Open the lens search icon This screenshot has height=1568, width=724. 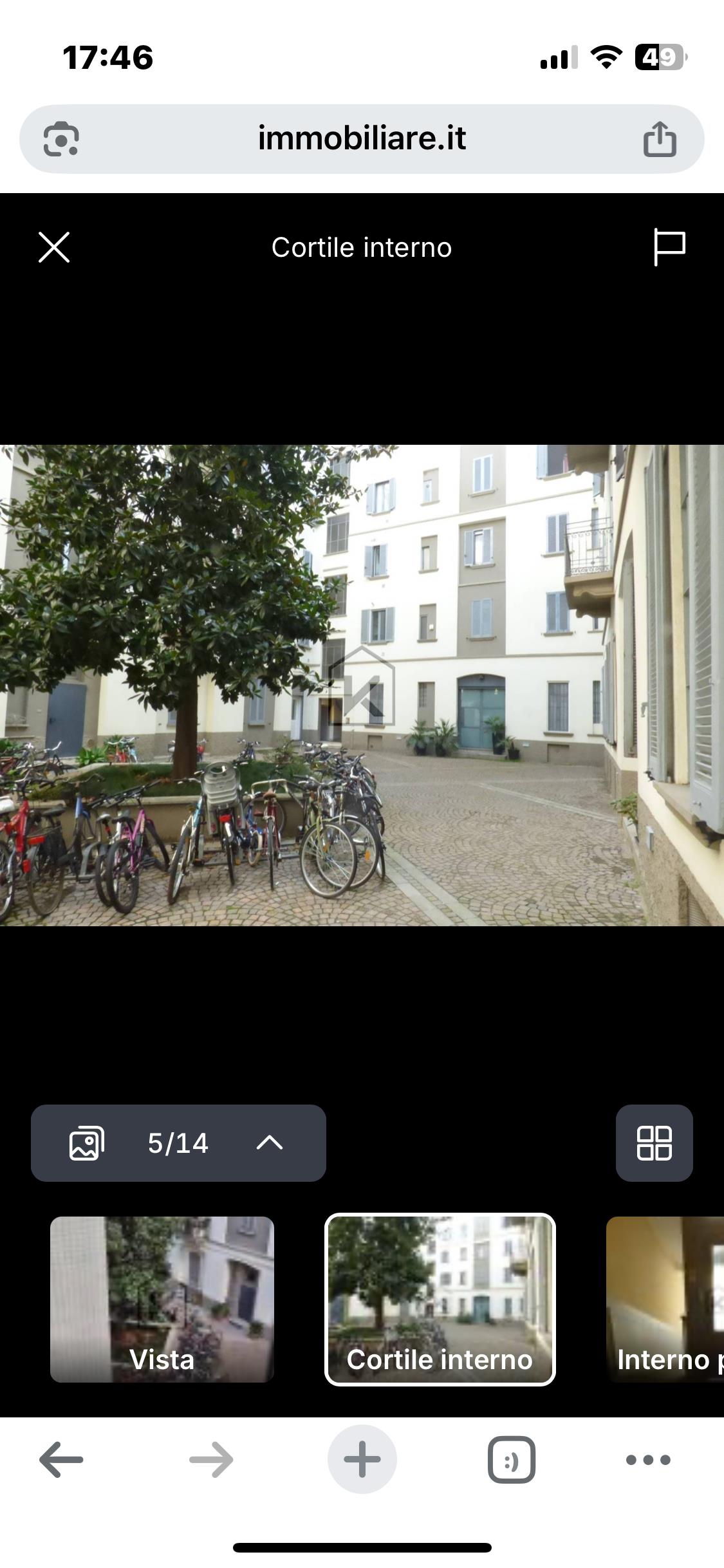(x=61, y=139)
